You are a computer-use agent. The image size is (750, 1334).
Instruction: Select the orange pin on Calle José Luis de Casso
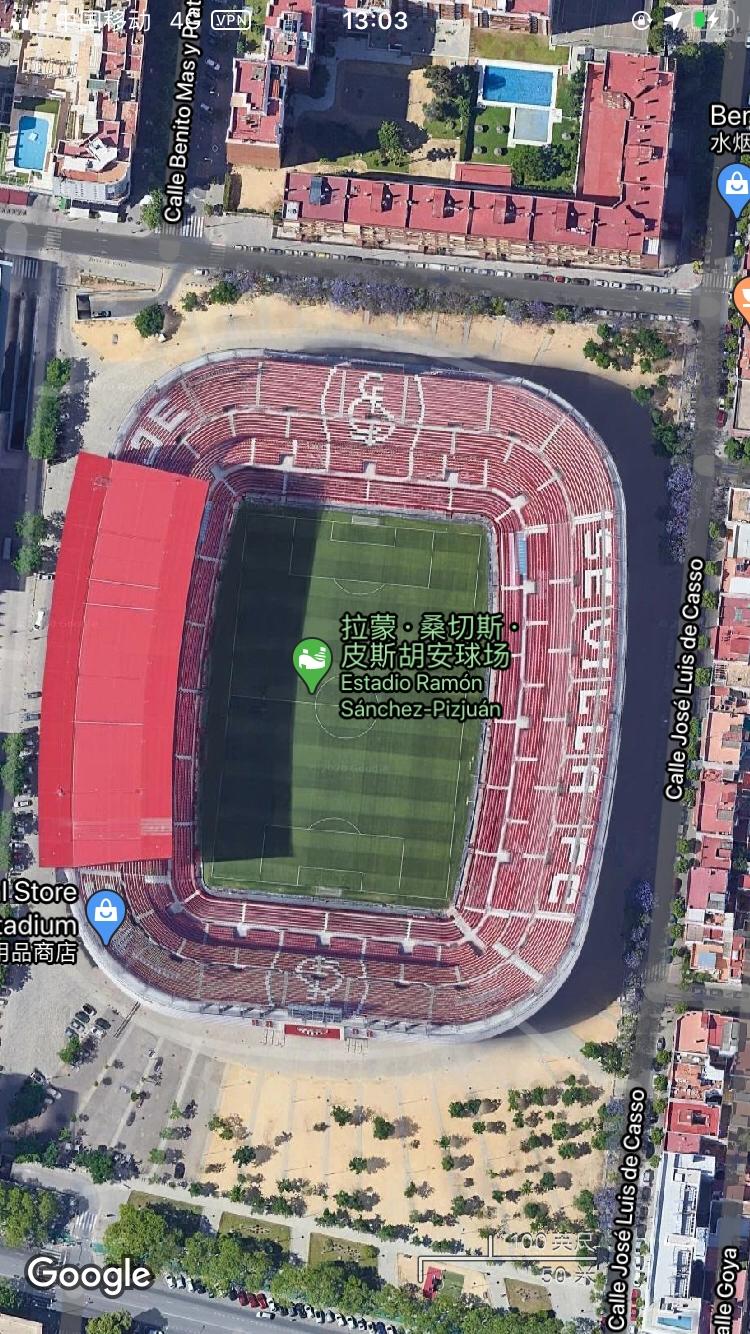(743, 296)
